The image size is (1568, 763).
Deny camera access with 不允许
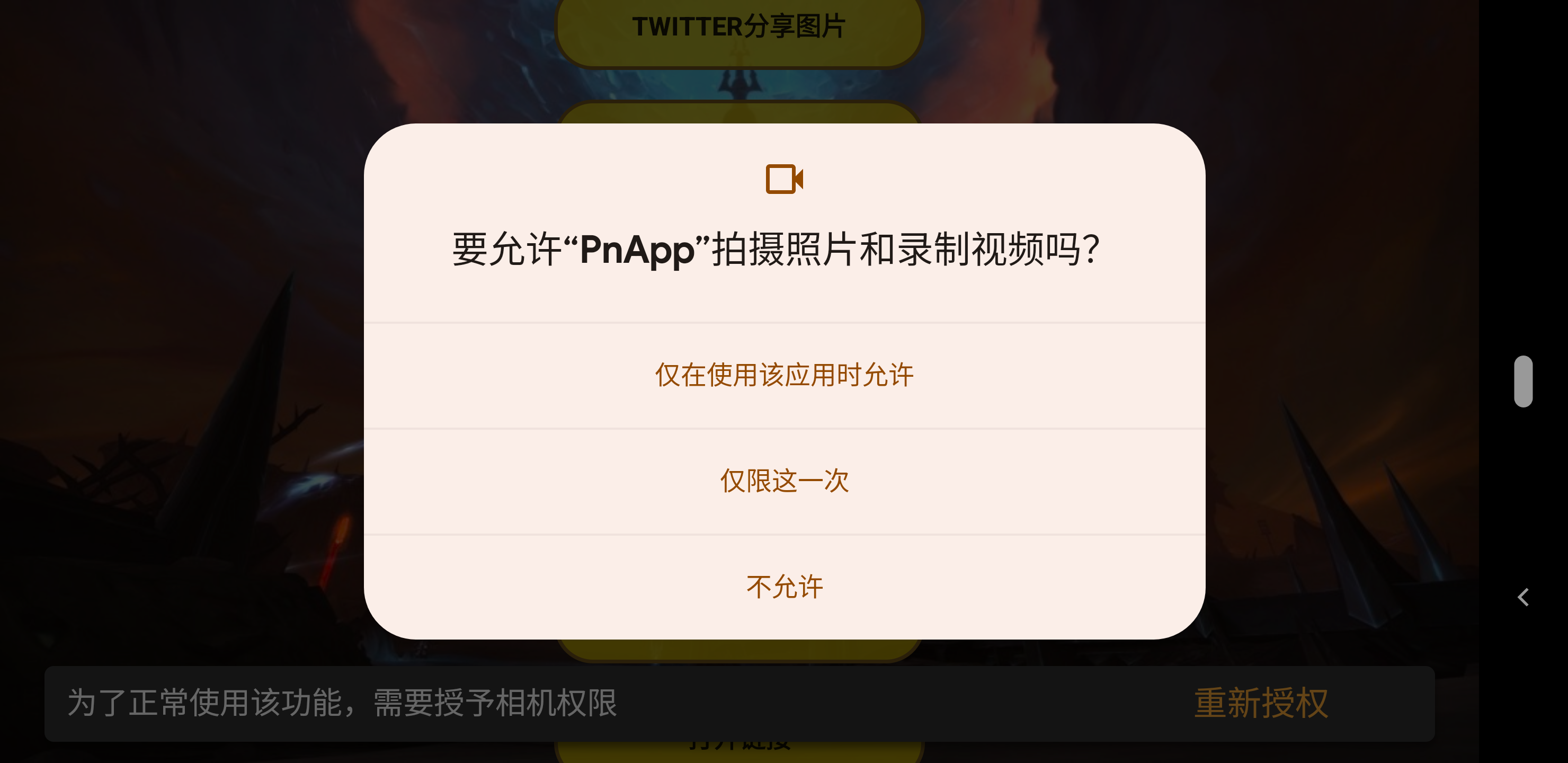(x=784, y=587)
